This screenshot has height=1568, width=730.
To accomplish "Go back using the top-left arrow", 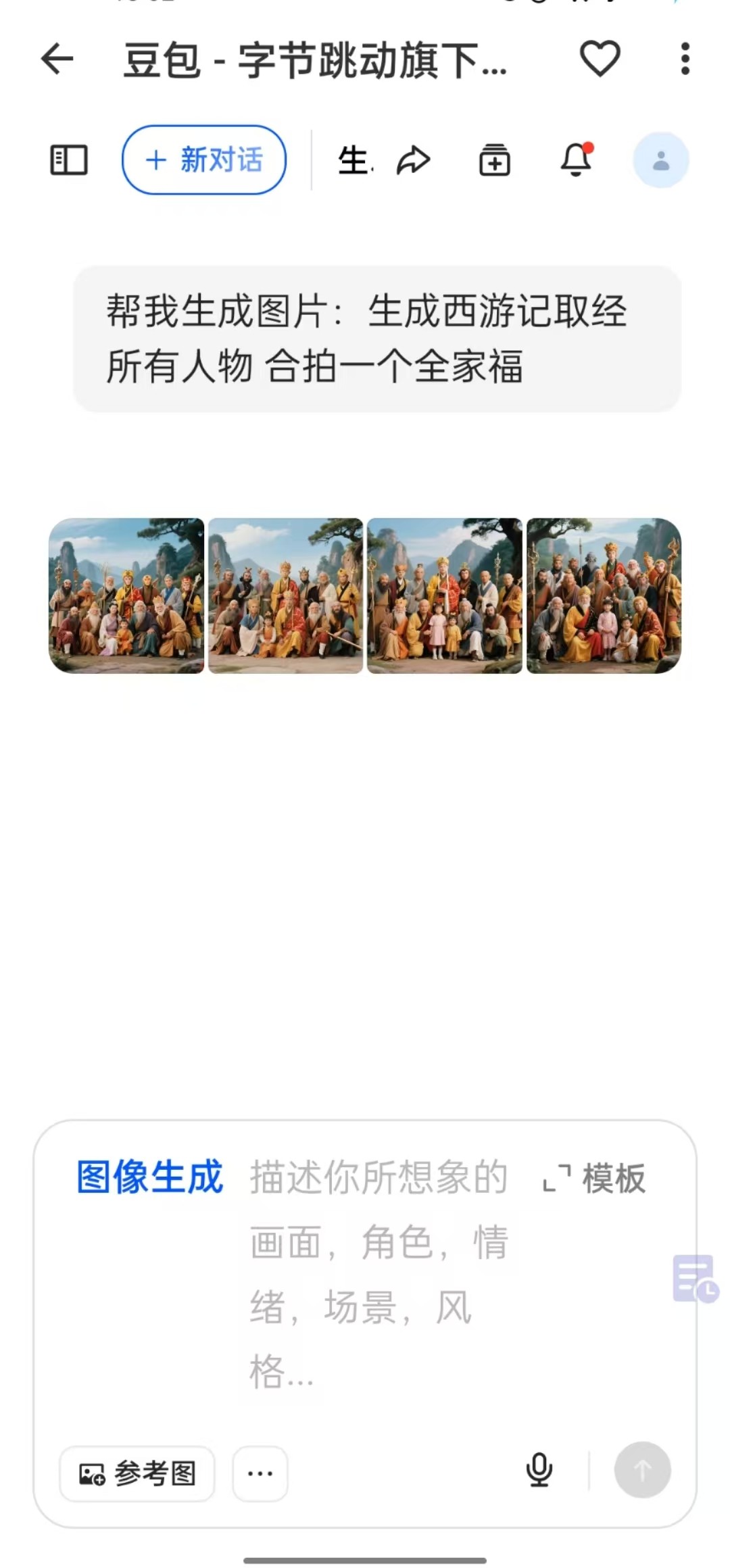I will pyautogui.click(x=57, y=59).
